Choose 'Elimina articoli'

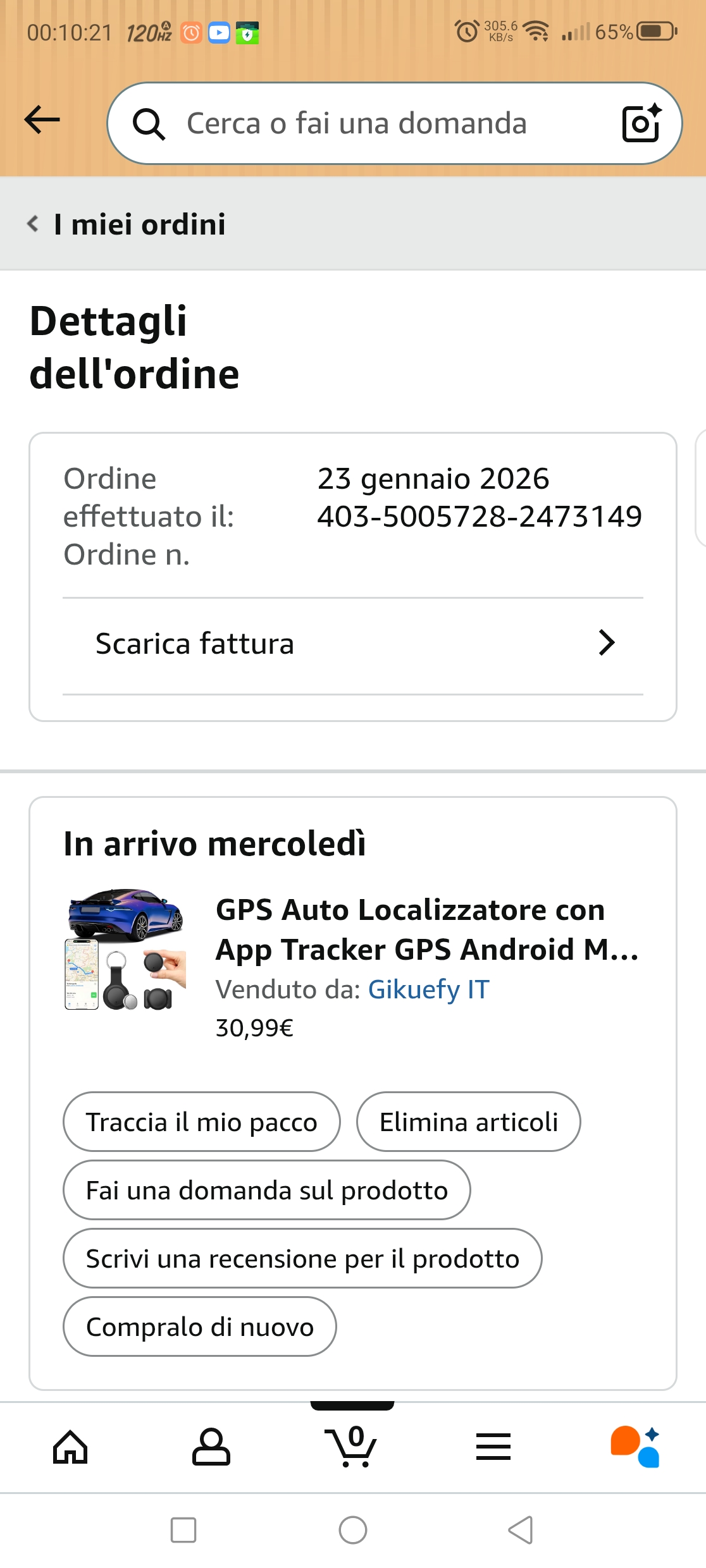pos(468,1122)
